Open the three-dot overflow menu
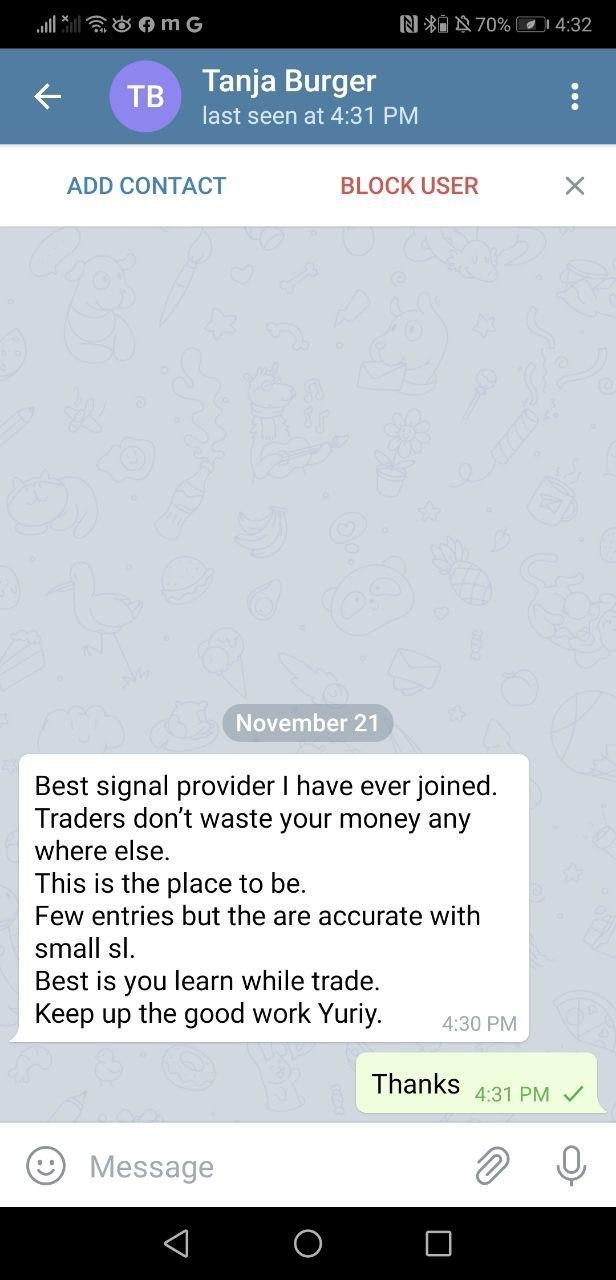The height and width of the screenshot is (1280, 616). [574, 96]
